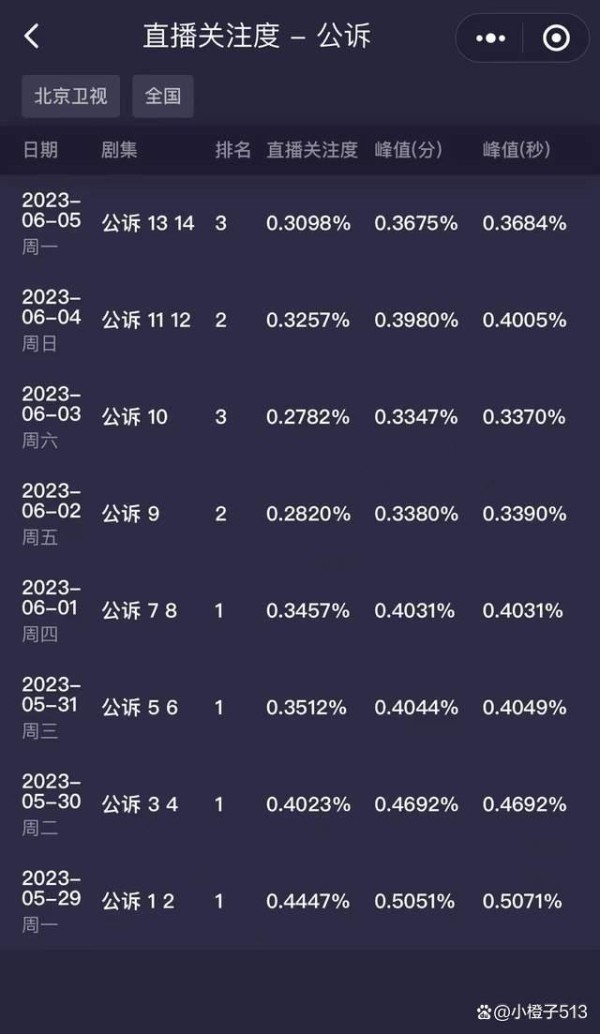Viewport: 600px width, 1034px height.
Task: Open the mini program three-dot menu
Action: 491,38
